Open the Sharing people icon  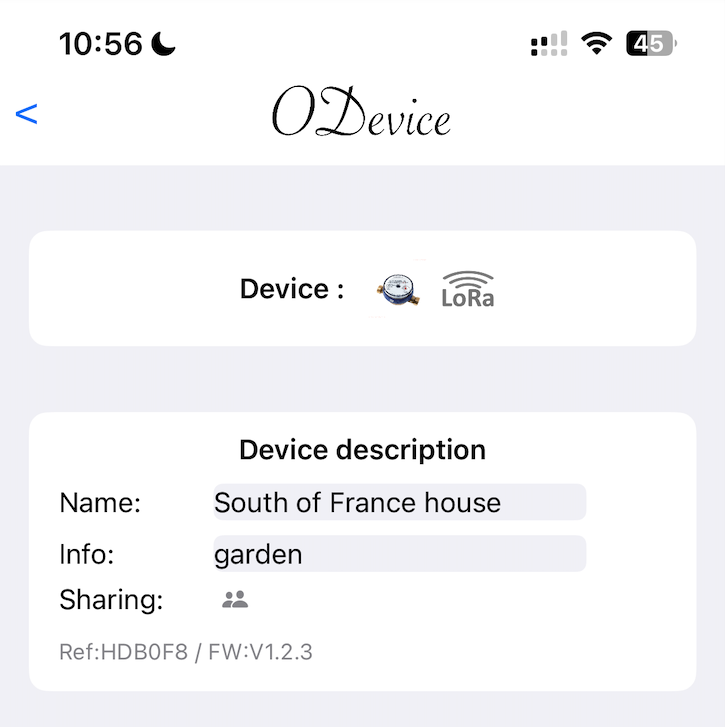pos(235,600)
